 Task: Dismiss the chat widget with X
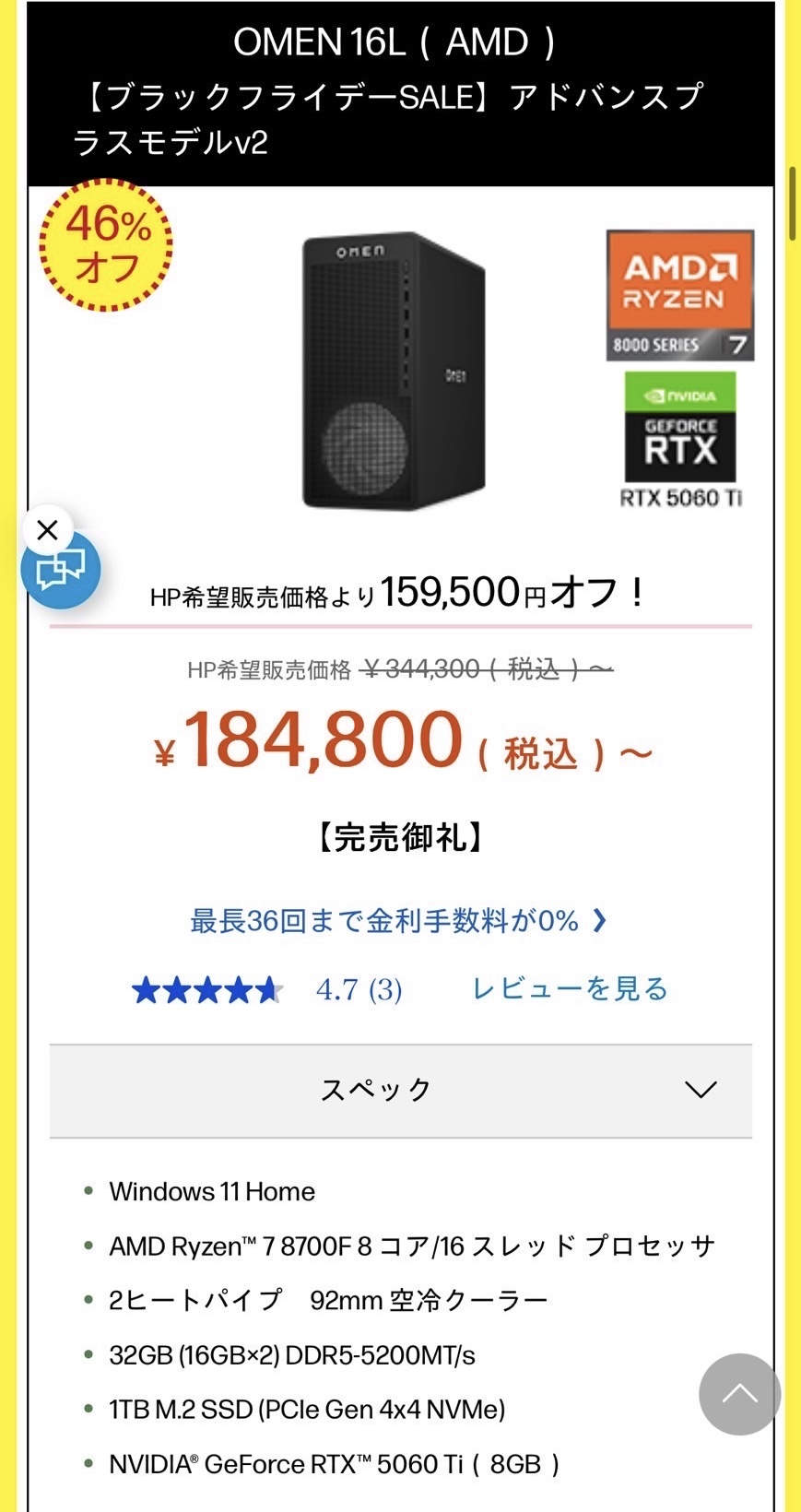47,530
